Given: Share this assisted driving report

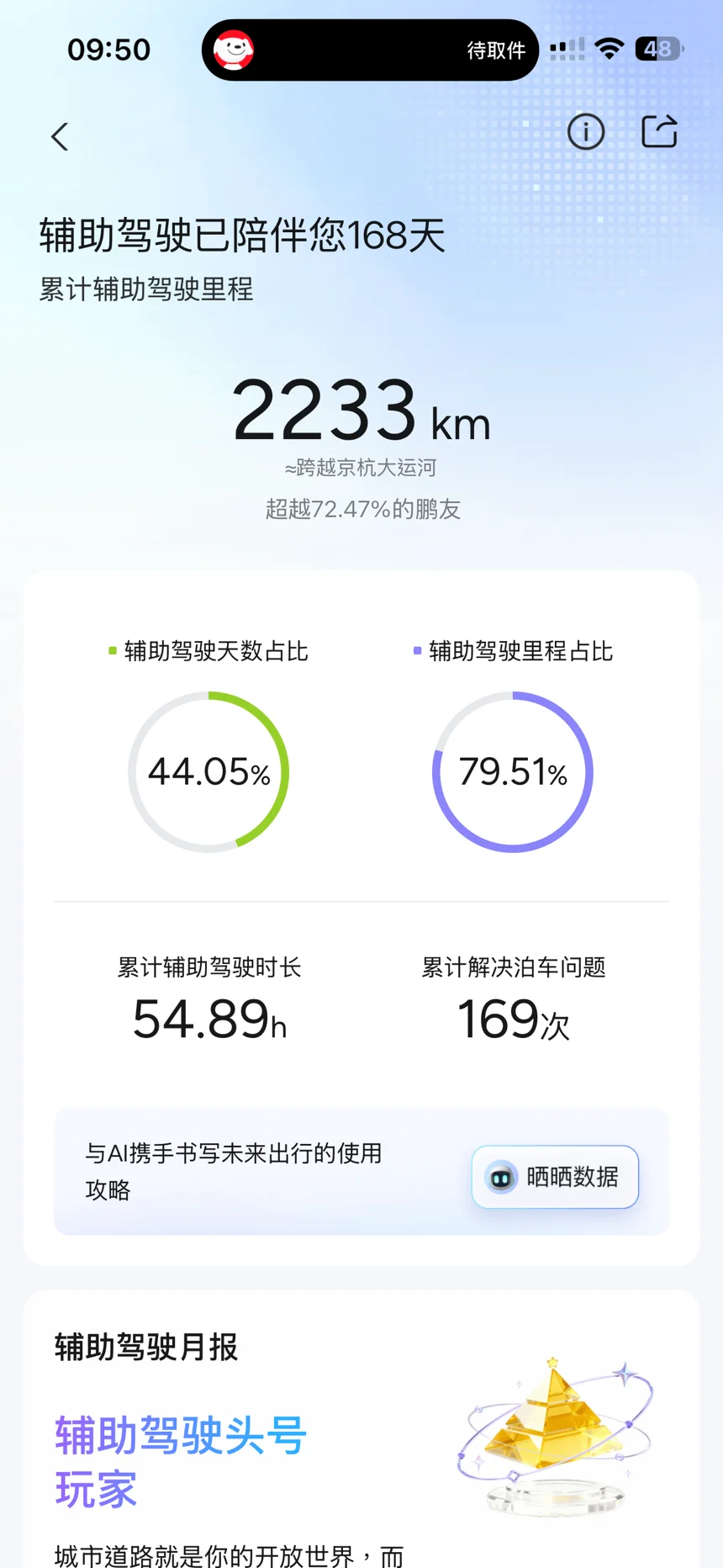Looking at the screenshot, I should coord(659,131).
